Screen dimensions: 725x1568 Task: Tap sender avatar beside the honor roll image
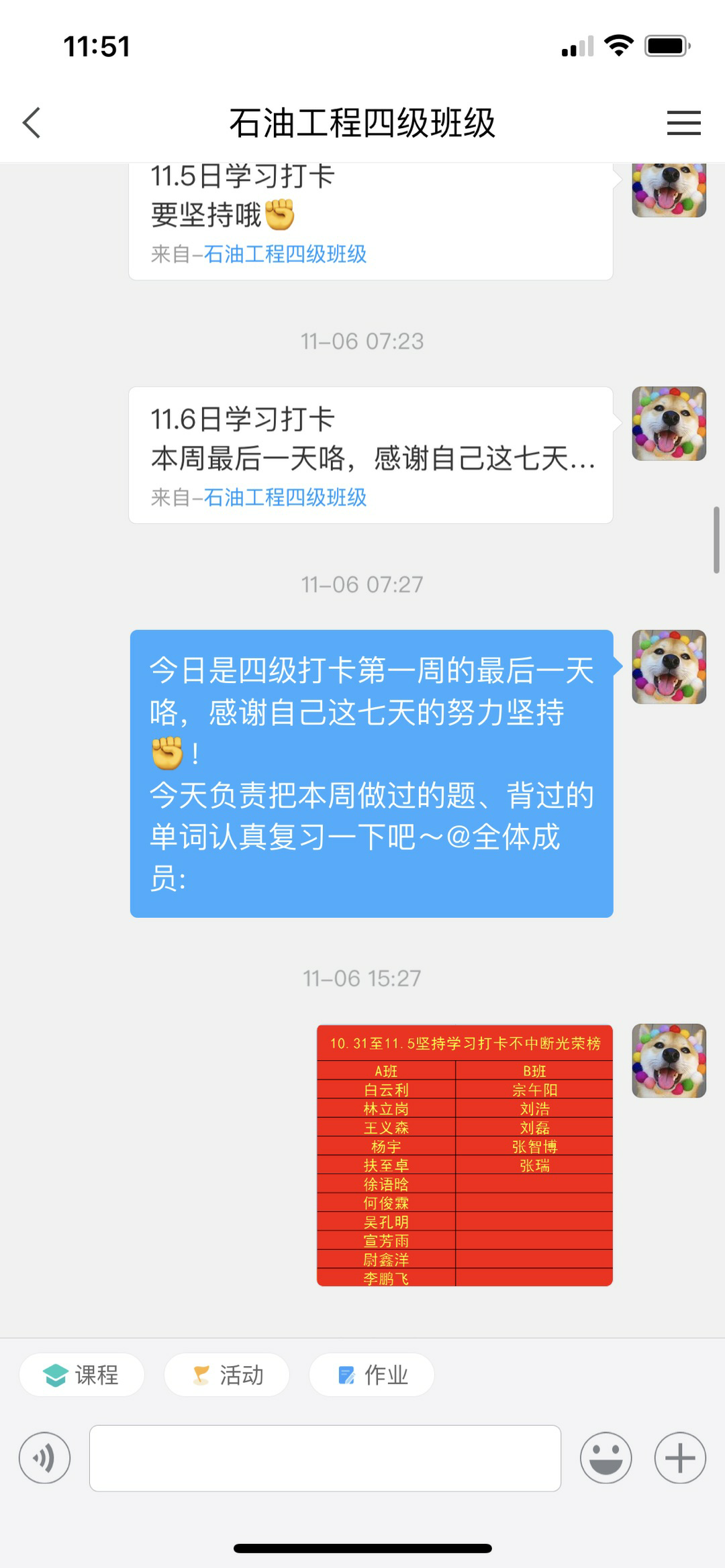coord(669,1061)
